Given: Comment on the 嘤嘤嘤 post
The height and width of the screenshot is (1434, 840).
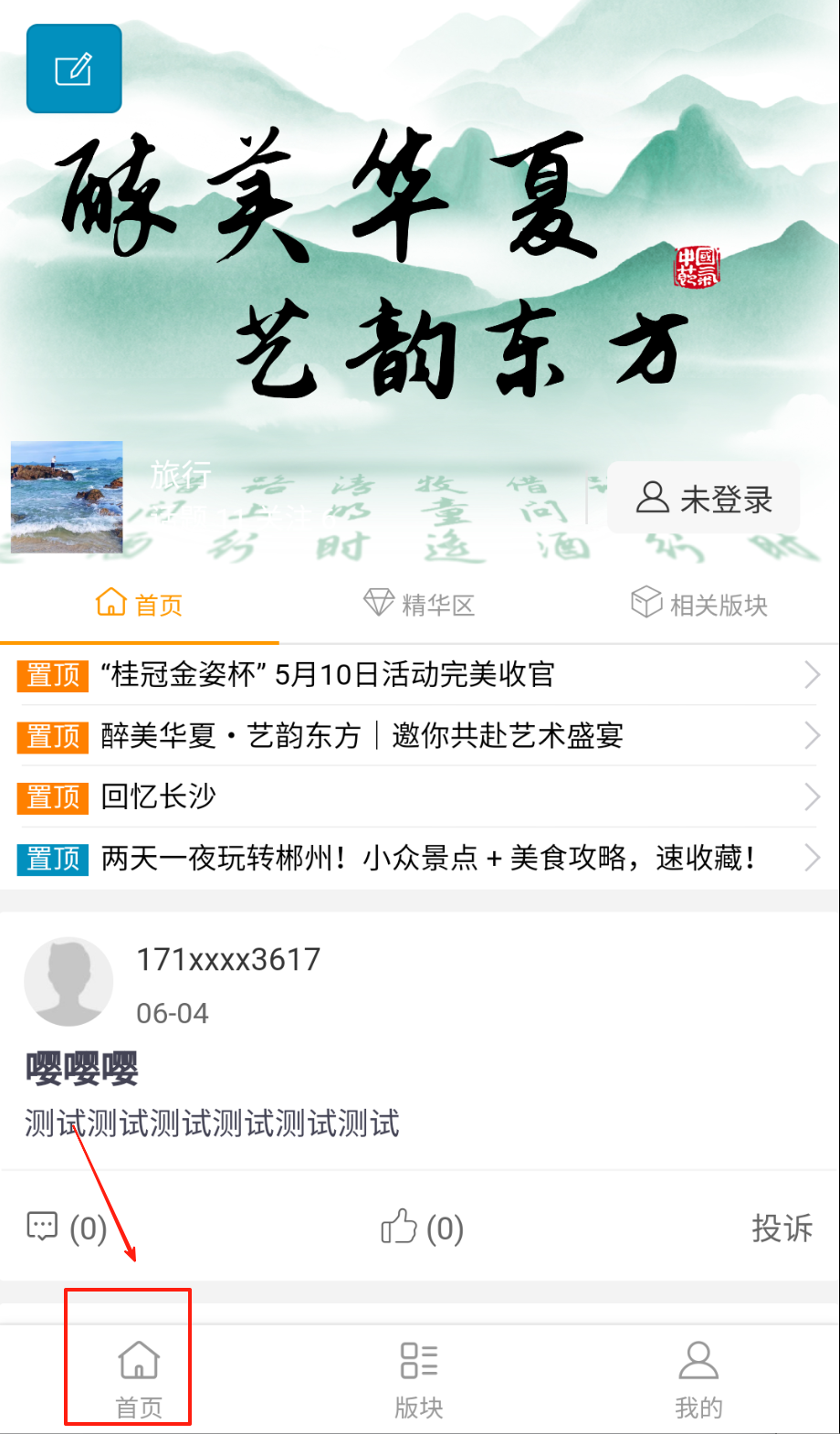Looking at the screenshot, I should pos(67,1228).
